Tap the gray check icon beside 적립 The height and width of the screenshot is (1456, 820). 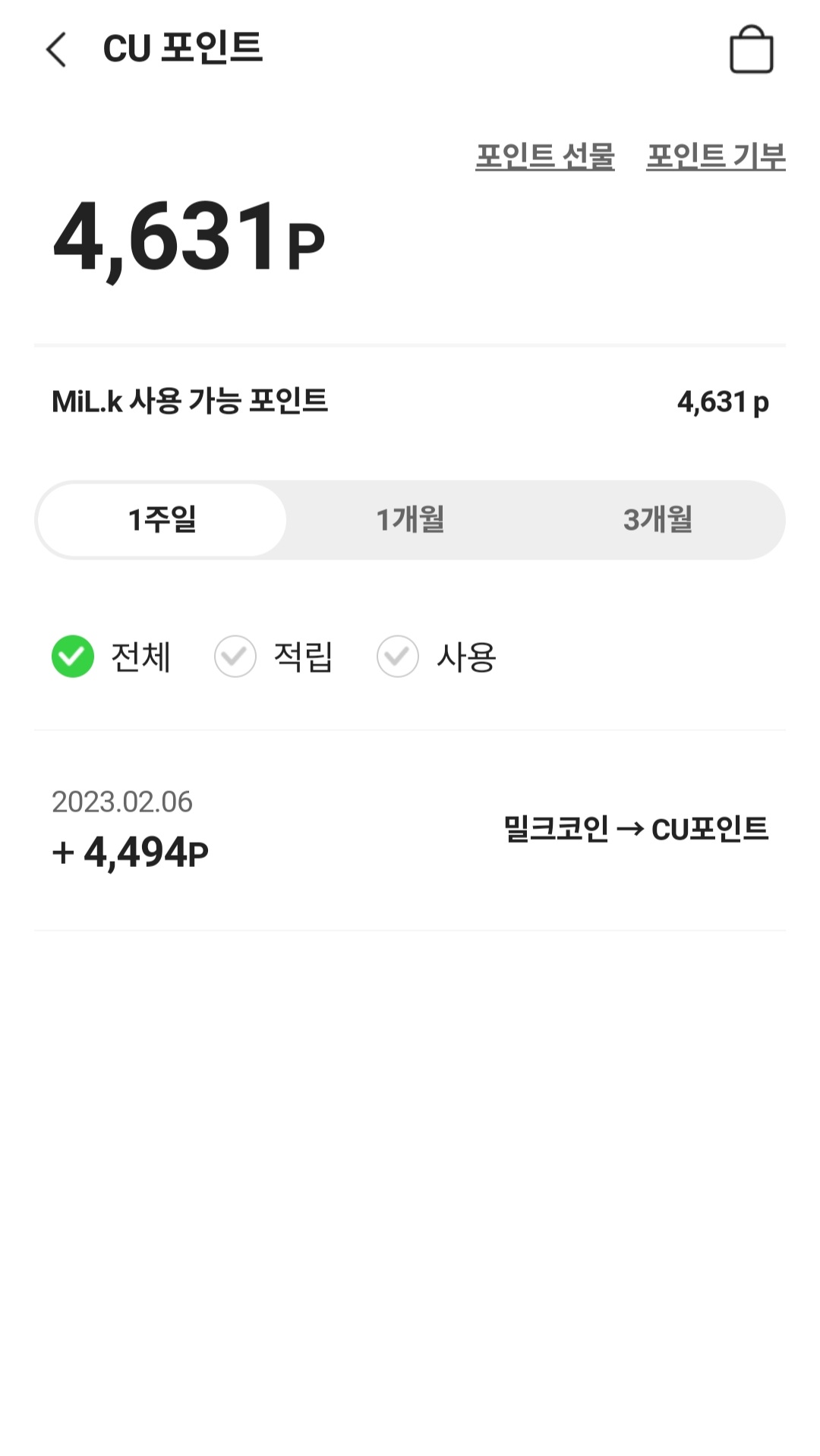[235, 656]
